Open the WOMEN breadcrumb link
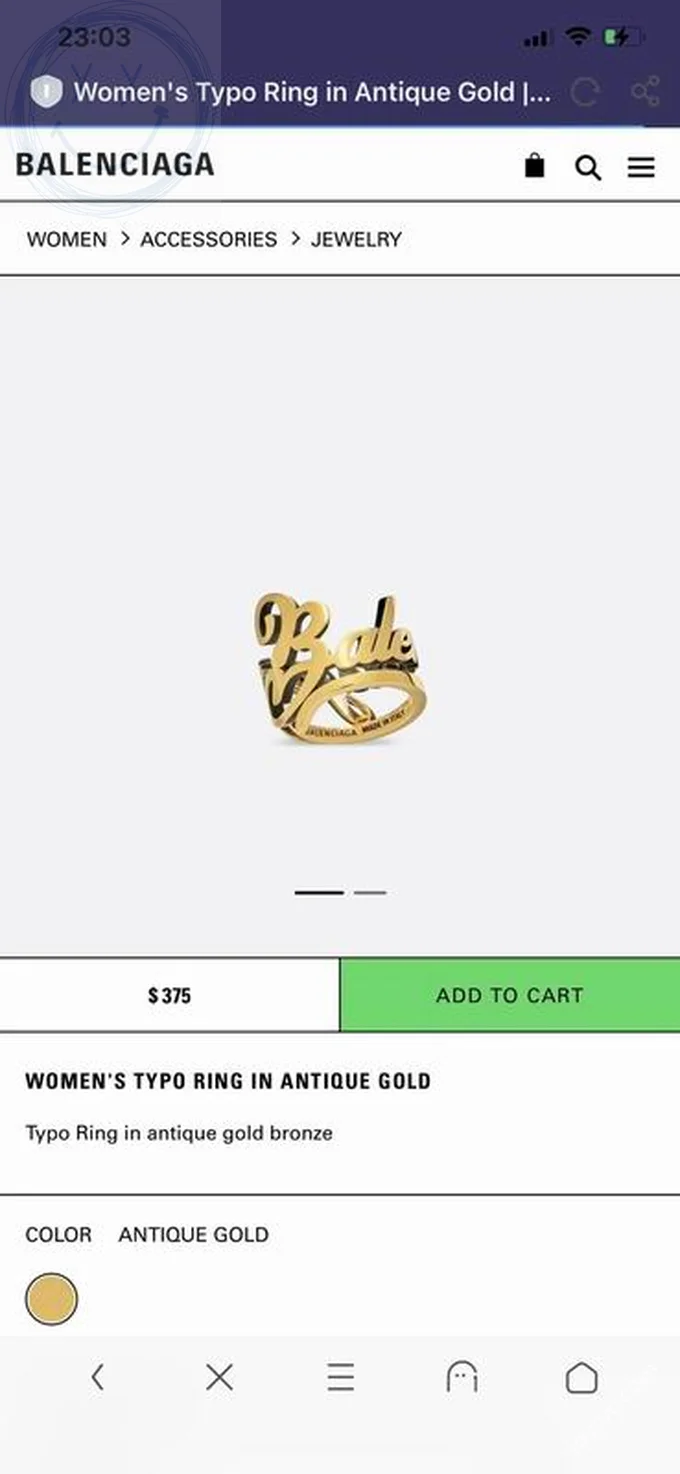This screenshot has width=680, height=1474. (x=66, y=239)
